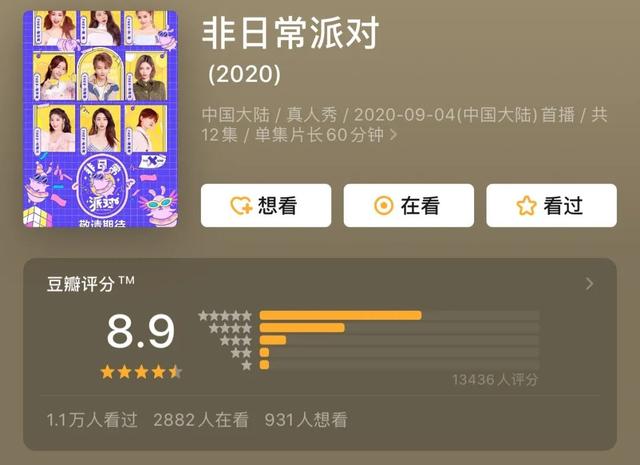
Task: Open the 非日常派对 poster image
Action: [100, 118]
